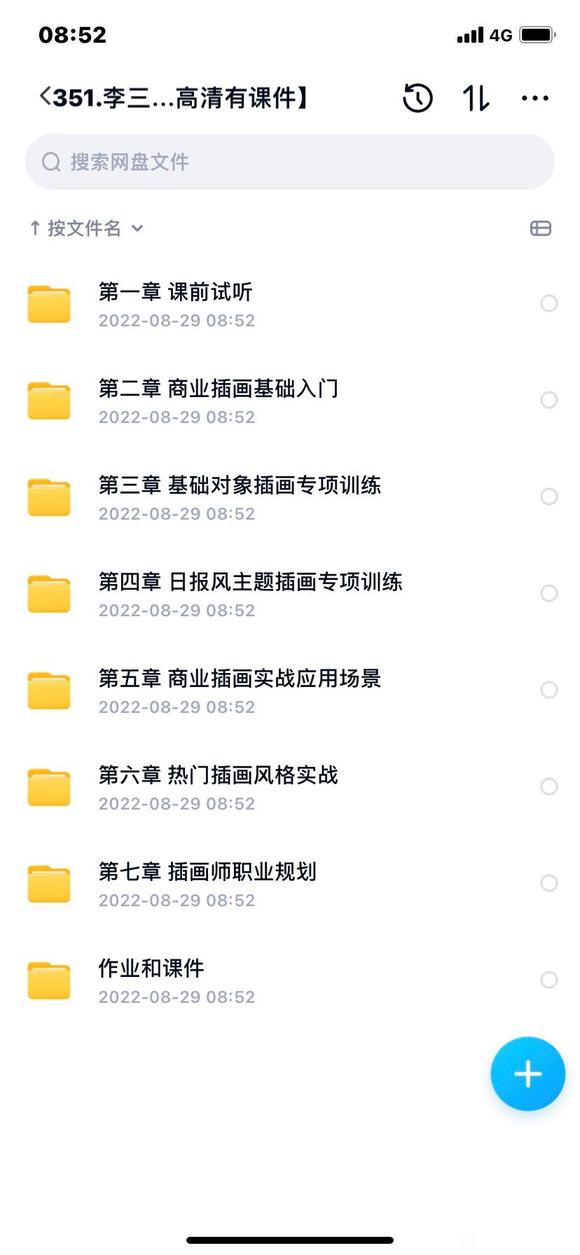Open the recent history clock icon
580x1255 pixels.
coord(418,98)
